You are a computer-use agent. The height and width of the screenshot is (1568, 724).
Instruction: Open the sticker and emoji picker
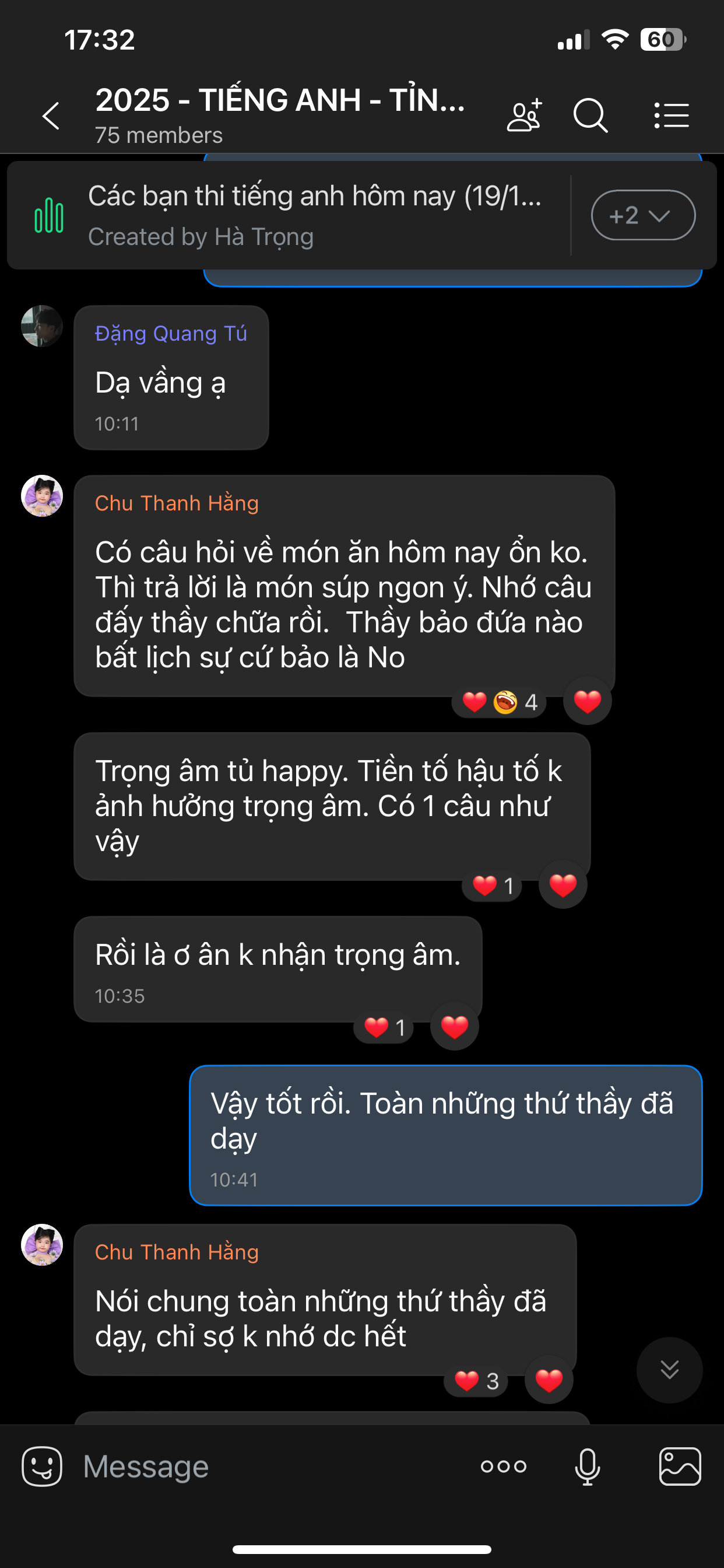click(x=42, y=1466)
